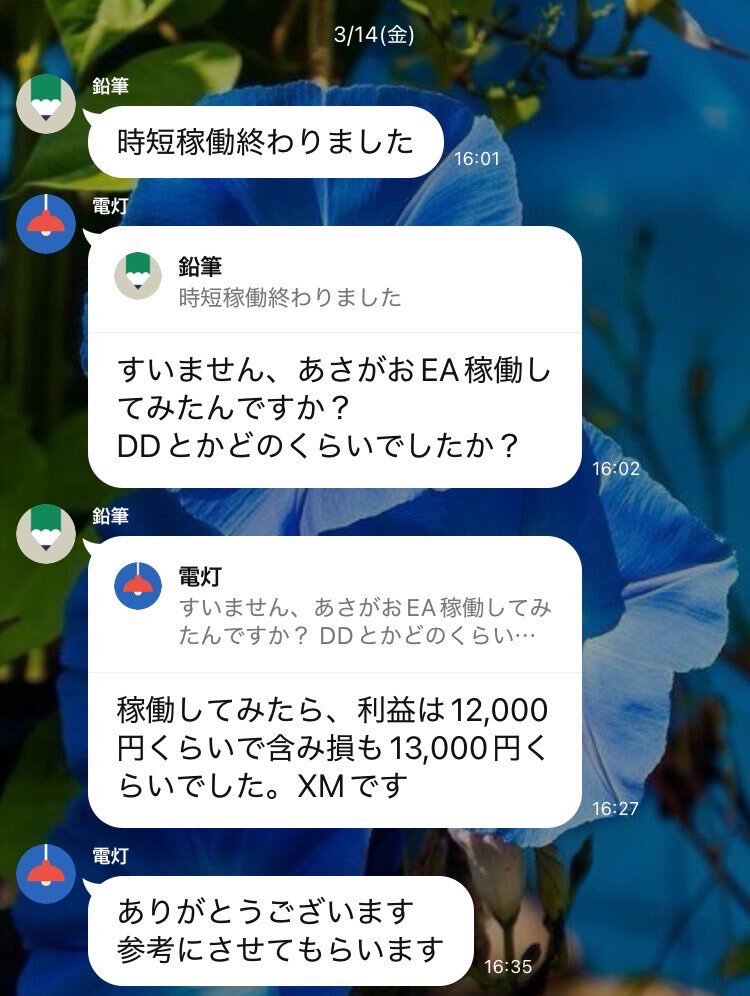Open 鉛筆's avatar beside the 利益は12,000円 reply

point(46,534)
